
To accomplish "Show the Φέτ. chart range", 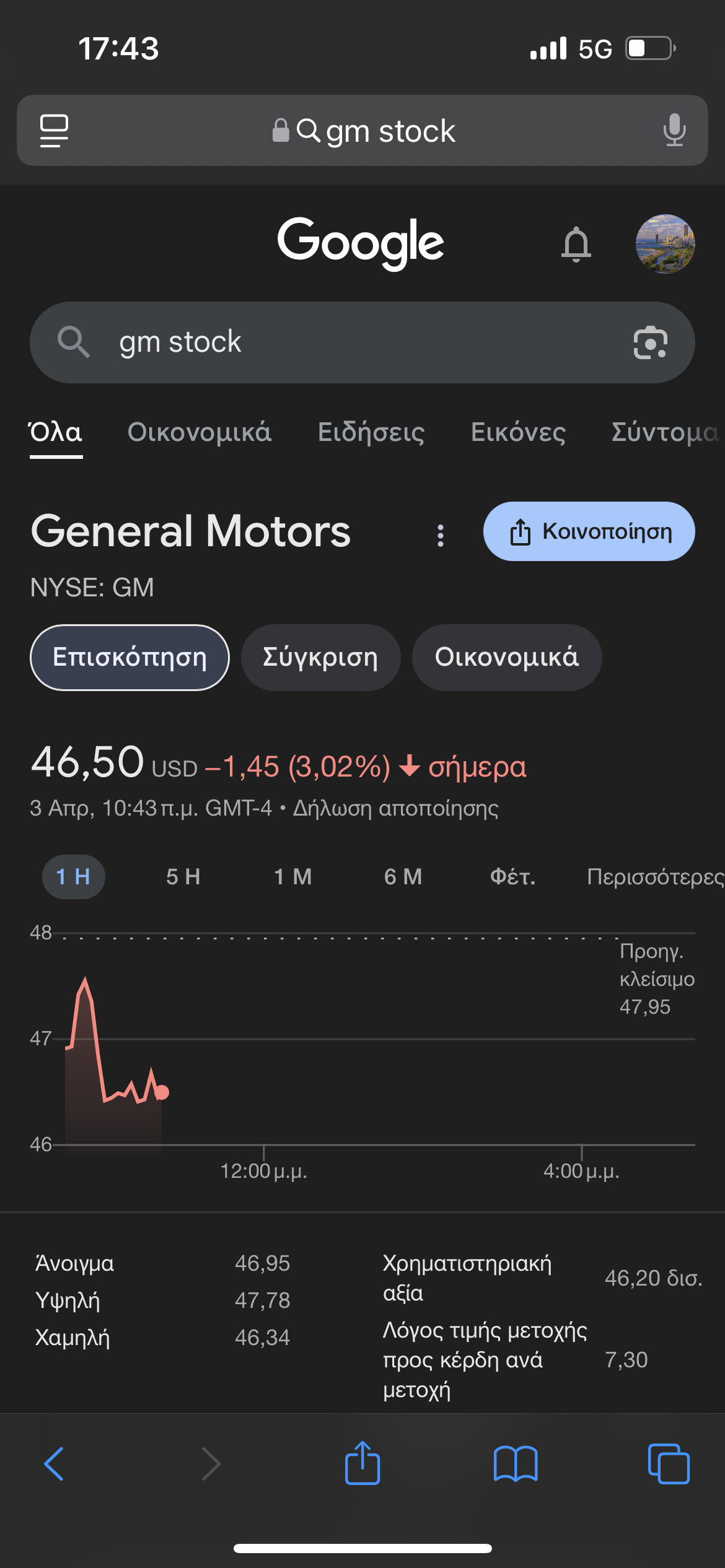I will point(512,877).
